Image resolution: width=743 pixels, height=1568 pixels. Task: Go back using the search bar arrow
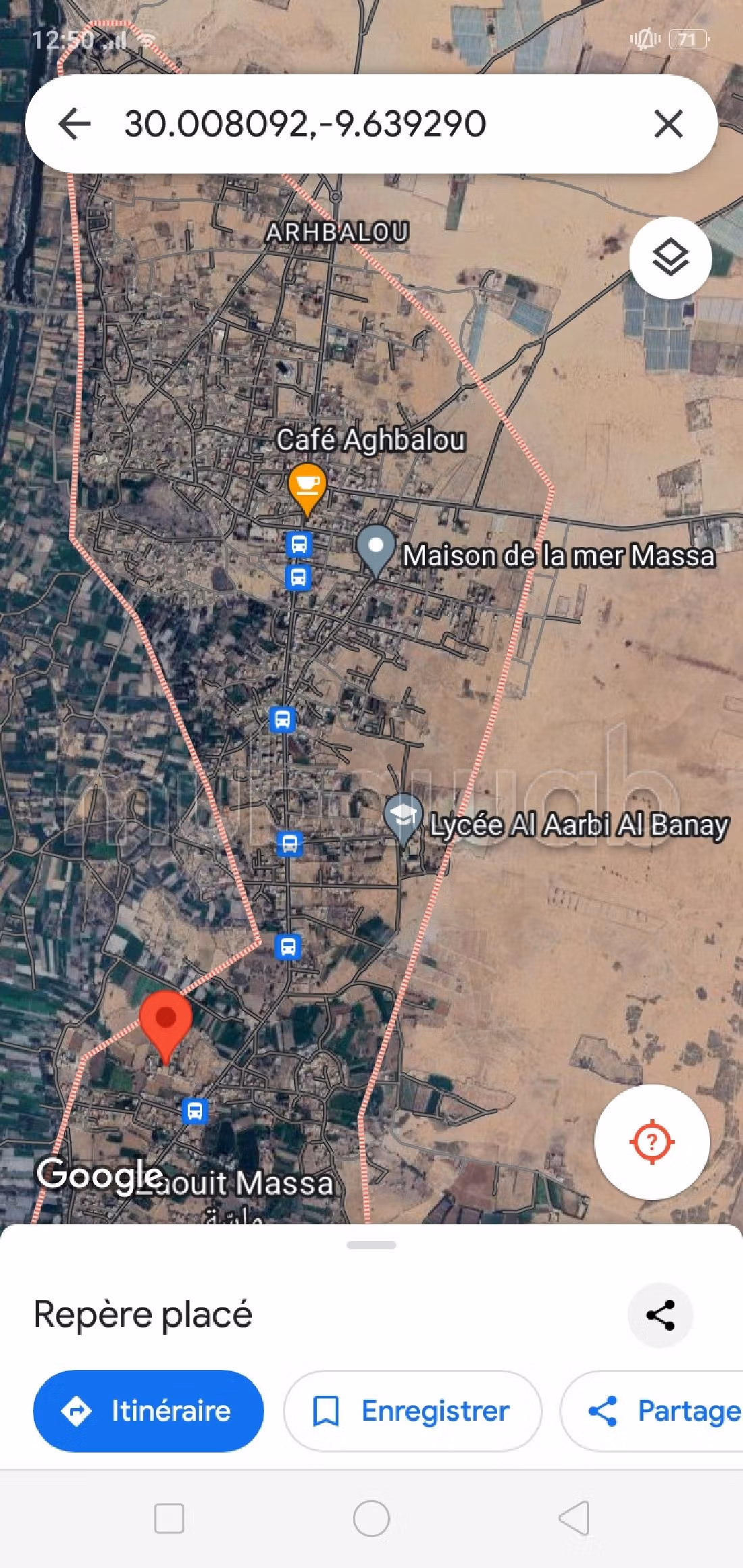tap(74, 124)
